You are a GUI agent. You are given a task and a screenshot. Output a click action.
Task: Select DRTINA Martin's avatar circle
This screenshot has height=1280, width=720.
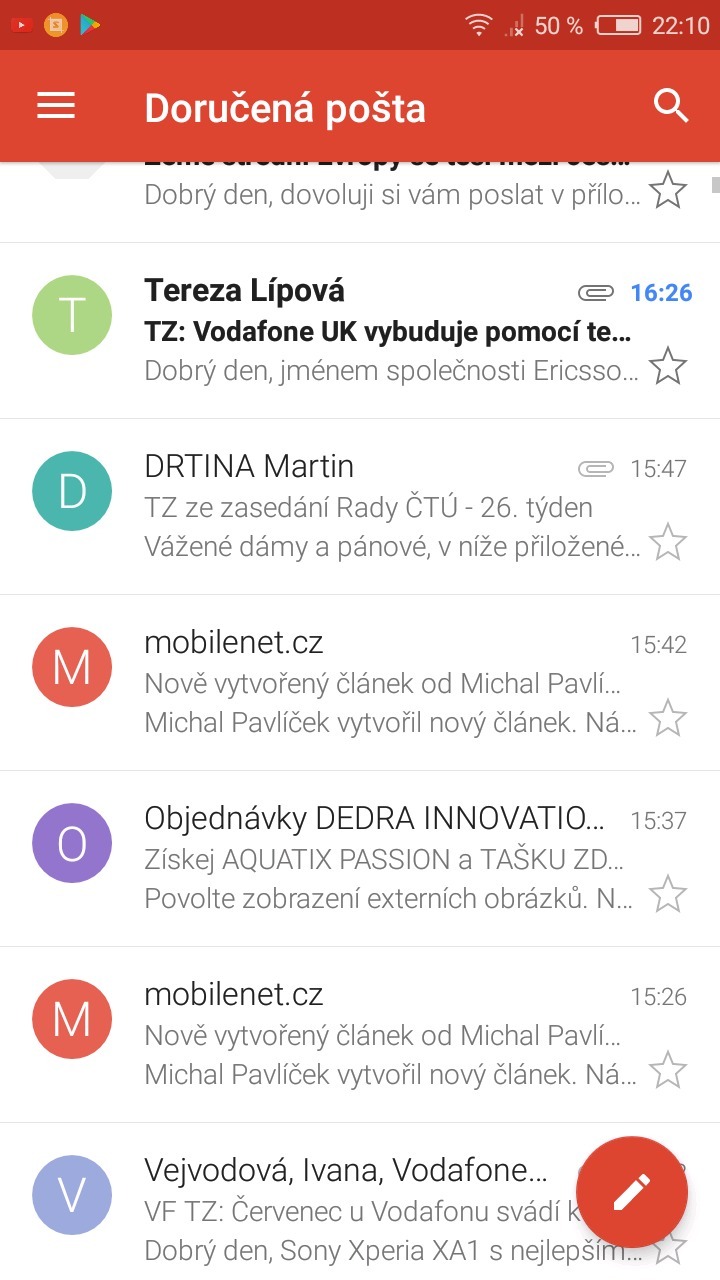71,490
